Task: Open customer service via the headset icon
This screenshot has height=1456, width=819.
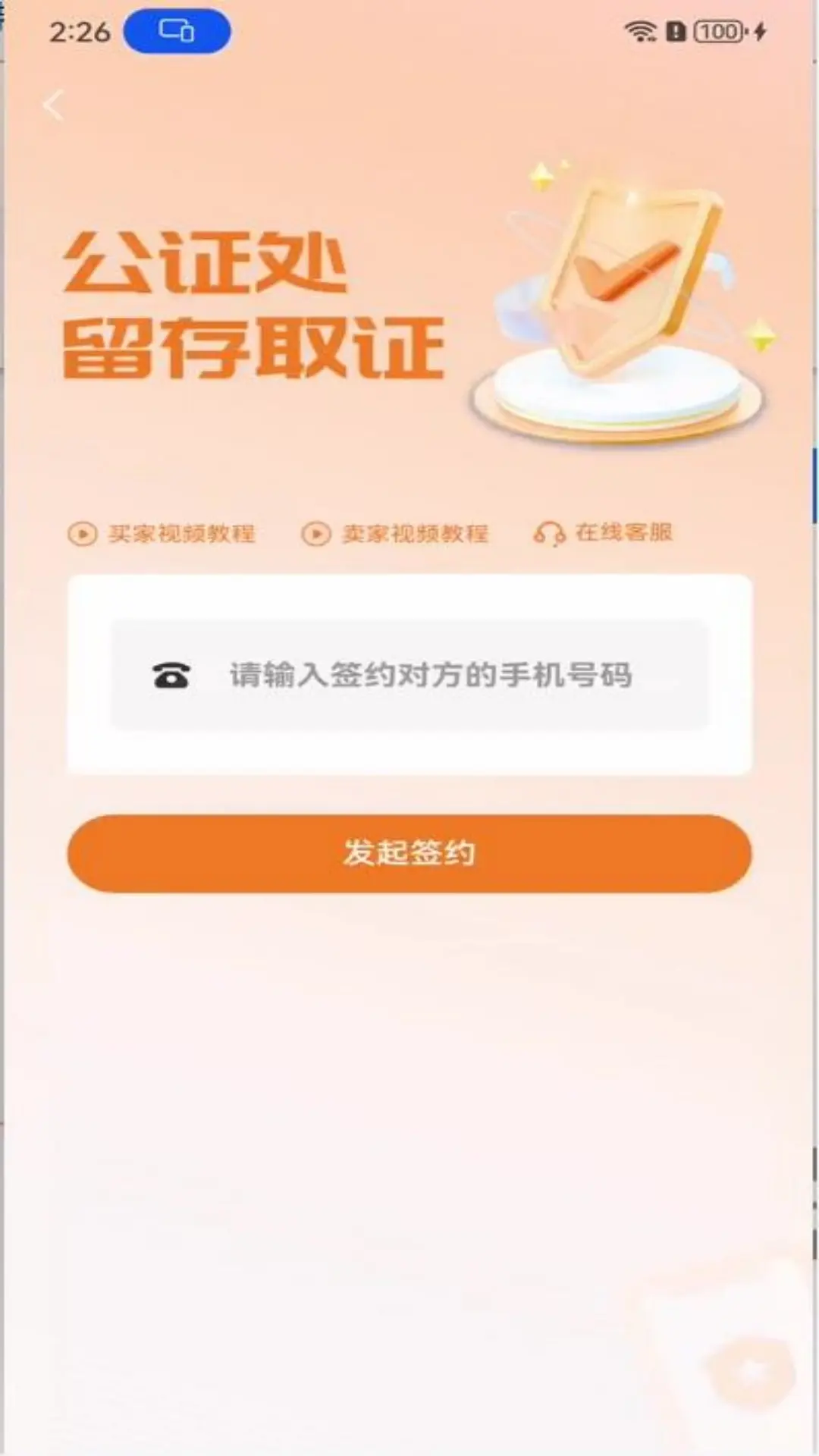Action: 548,533
